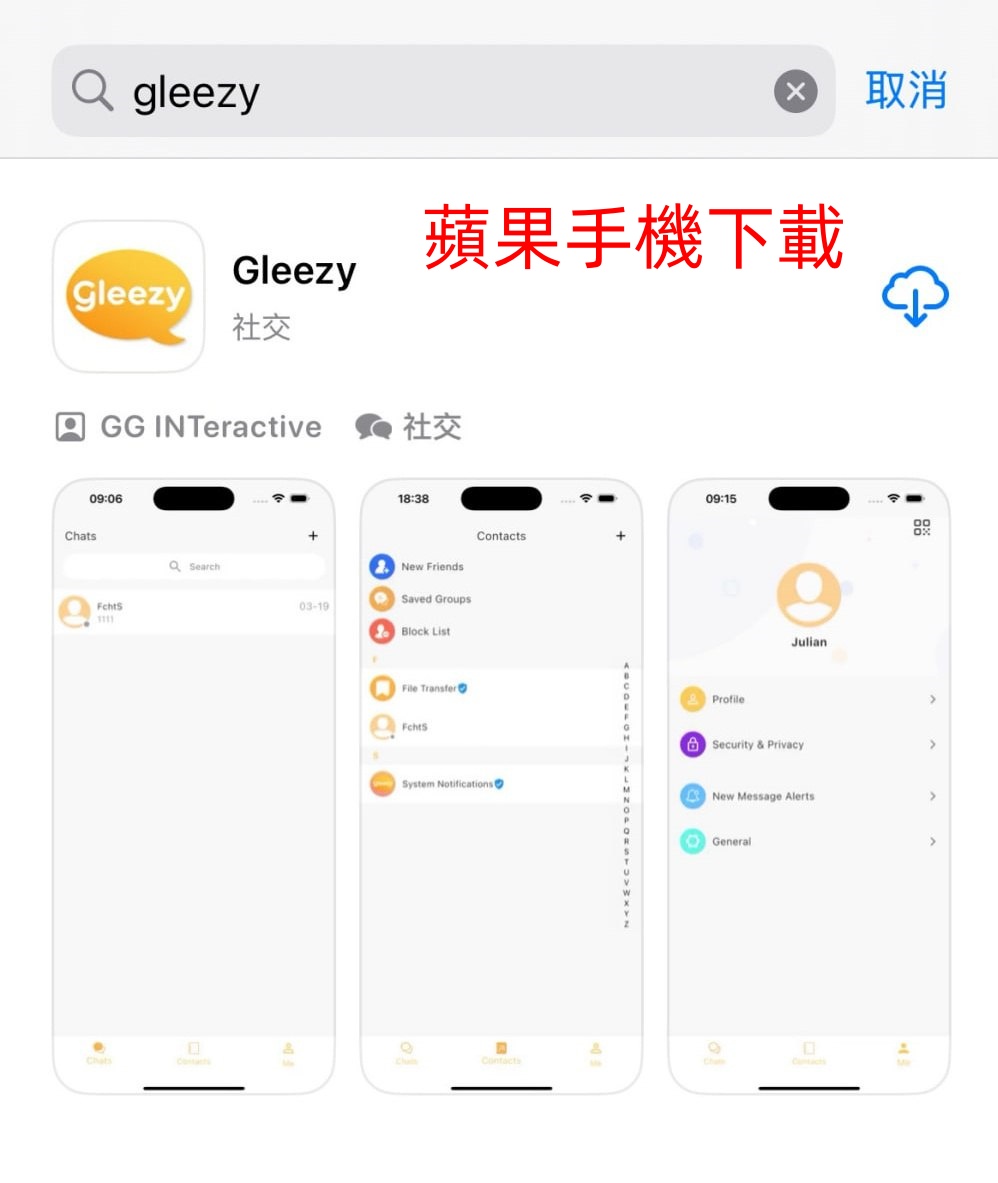
Task: Cancel the search with 取消
Action: 905,91
